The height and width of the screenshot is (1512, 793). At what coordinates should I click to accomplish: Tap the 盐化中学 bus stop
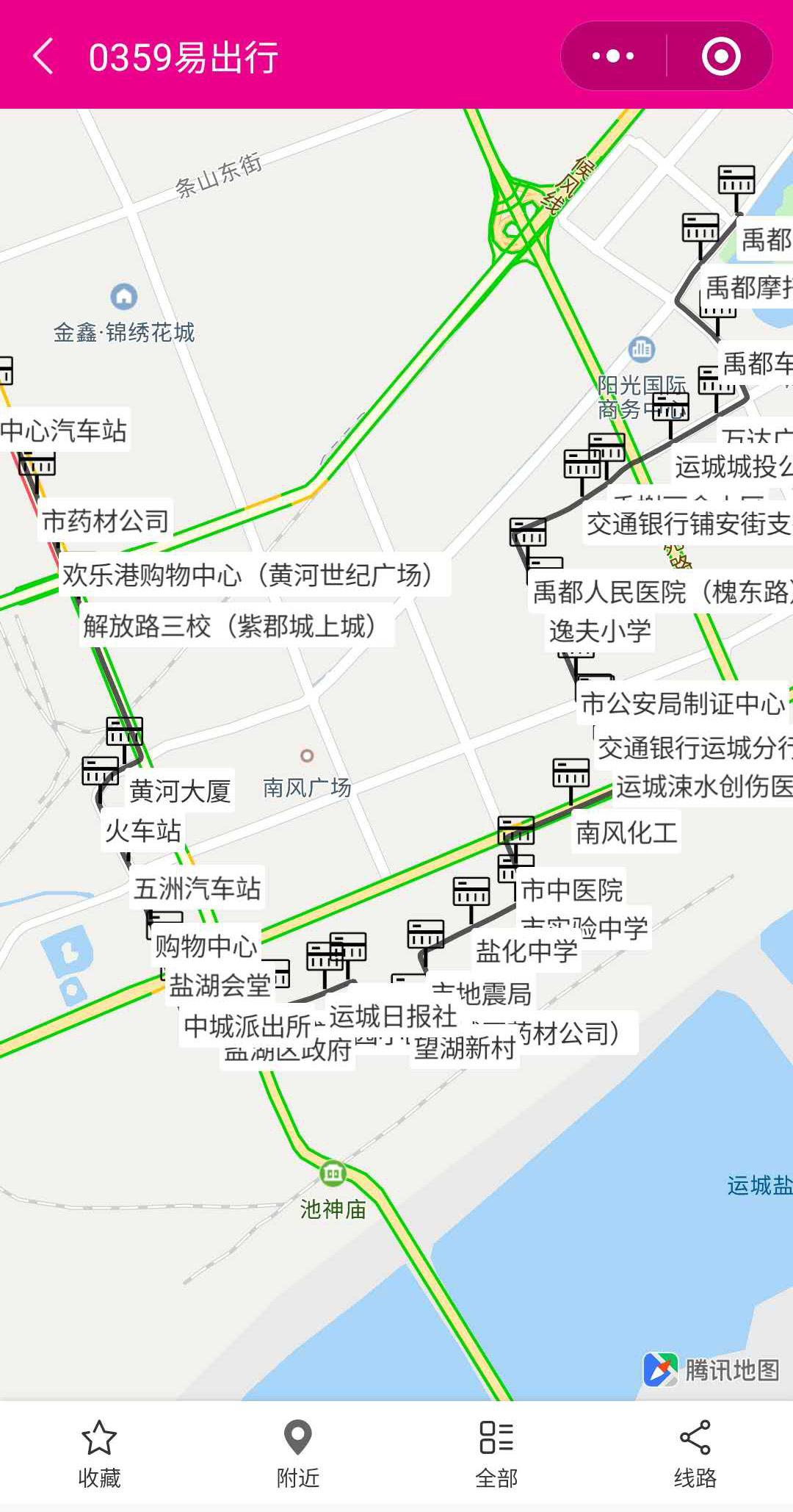point(526,951)
